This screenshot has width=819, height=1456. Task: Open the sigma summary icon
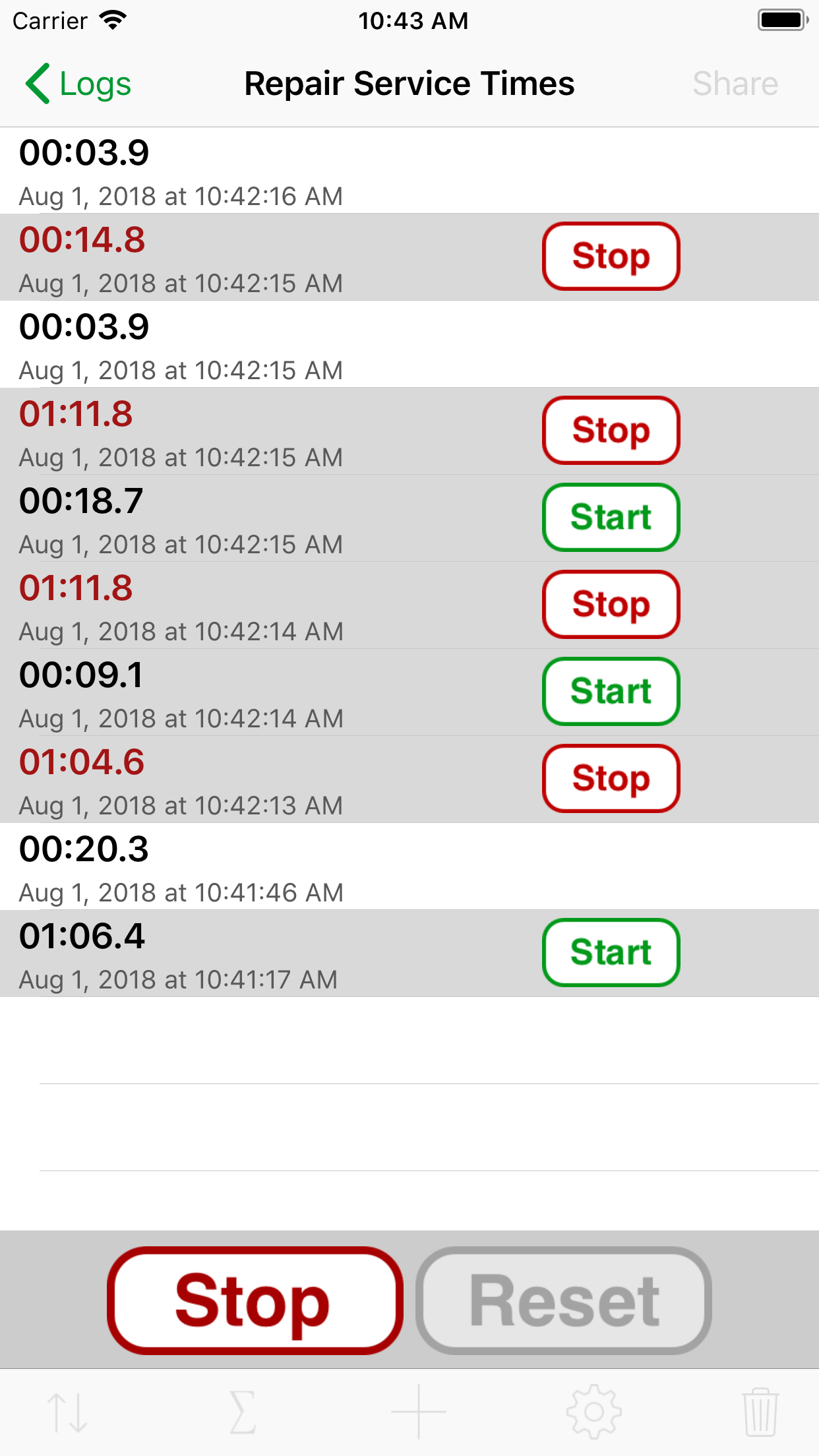tap(243, 1412)
